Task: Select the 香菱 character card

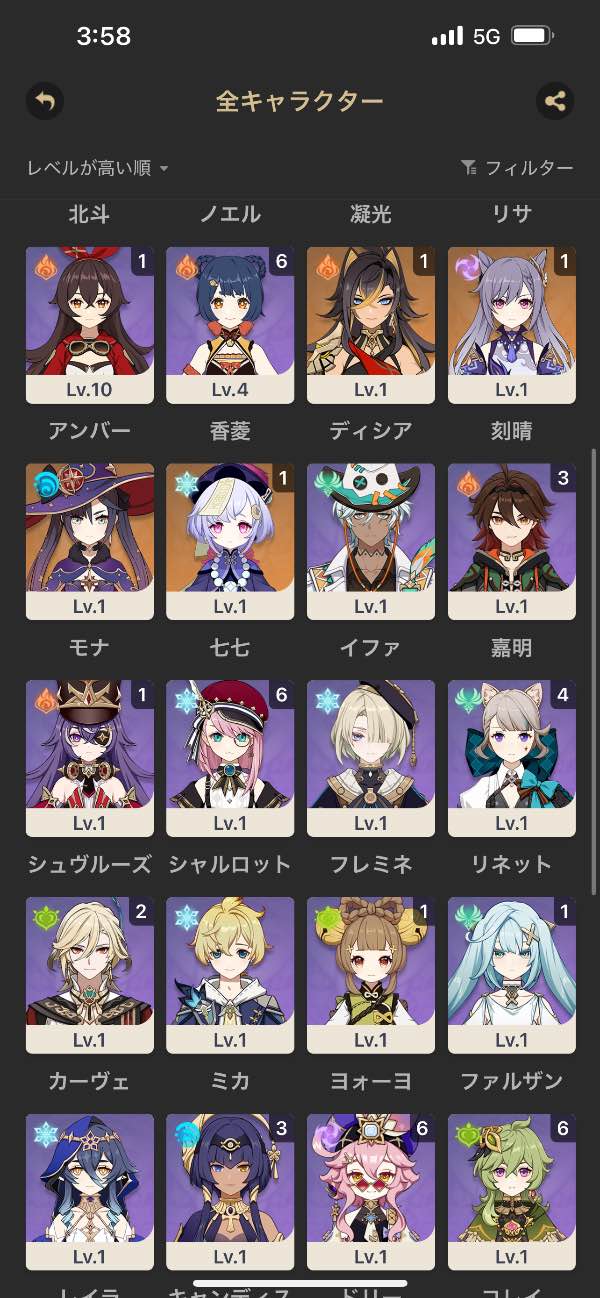Action: tap(230, 325)
